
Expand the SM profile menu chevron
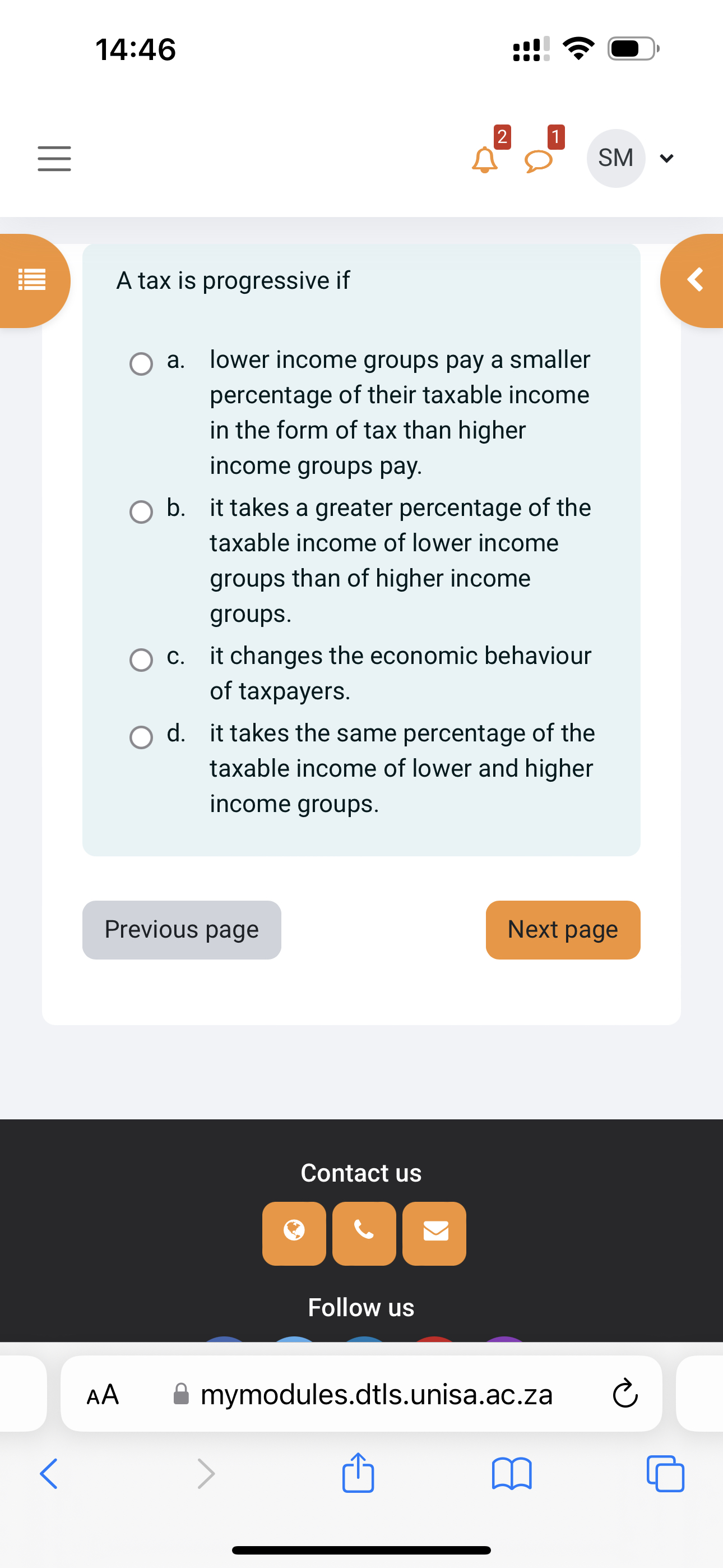(x=666, y=159)
